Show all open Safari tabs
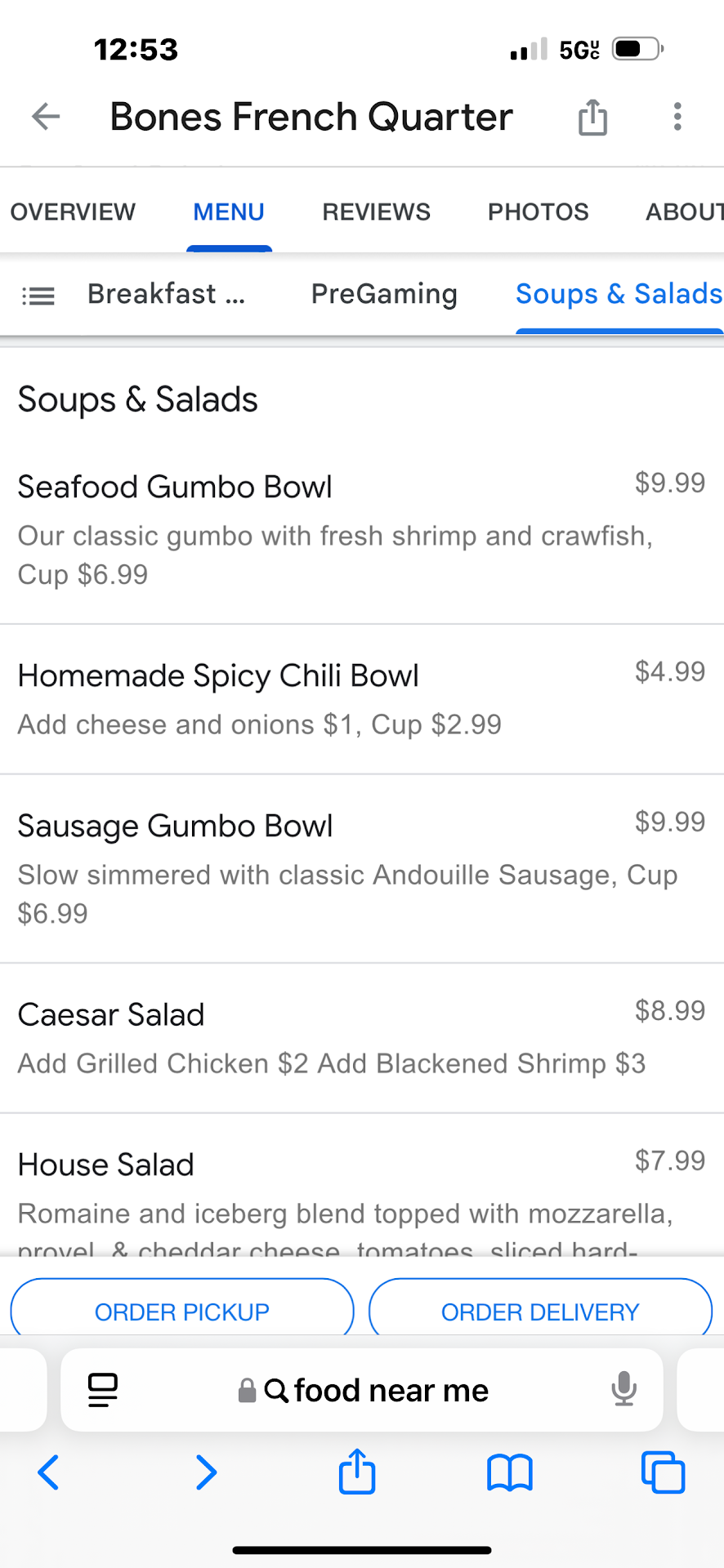The height and width of the screenshot is (1568, 724). pos(663,1473)
